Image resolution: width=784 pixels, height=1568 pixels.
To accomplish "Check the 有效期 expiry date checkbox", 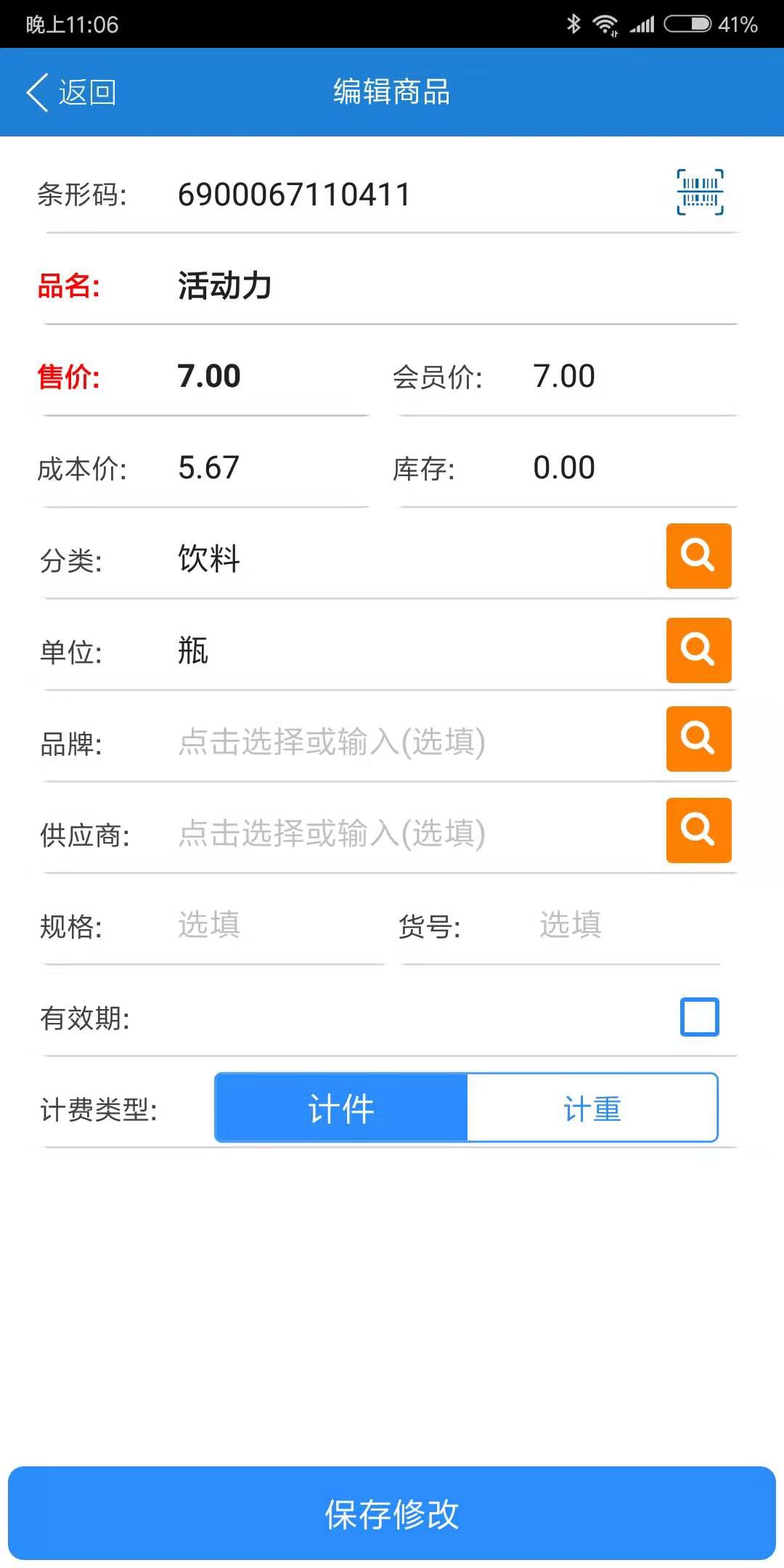I will [x=699, y=1017].
